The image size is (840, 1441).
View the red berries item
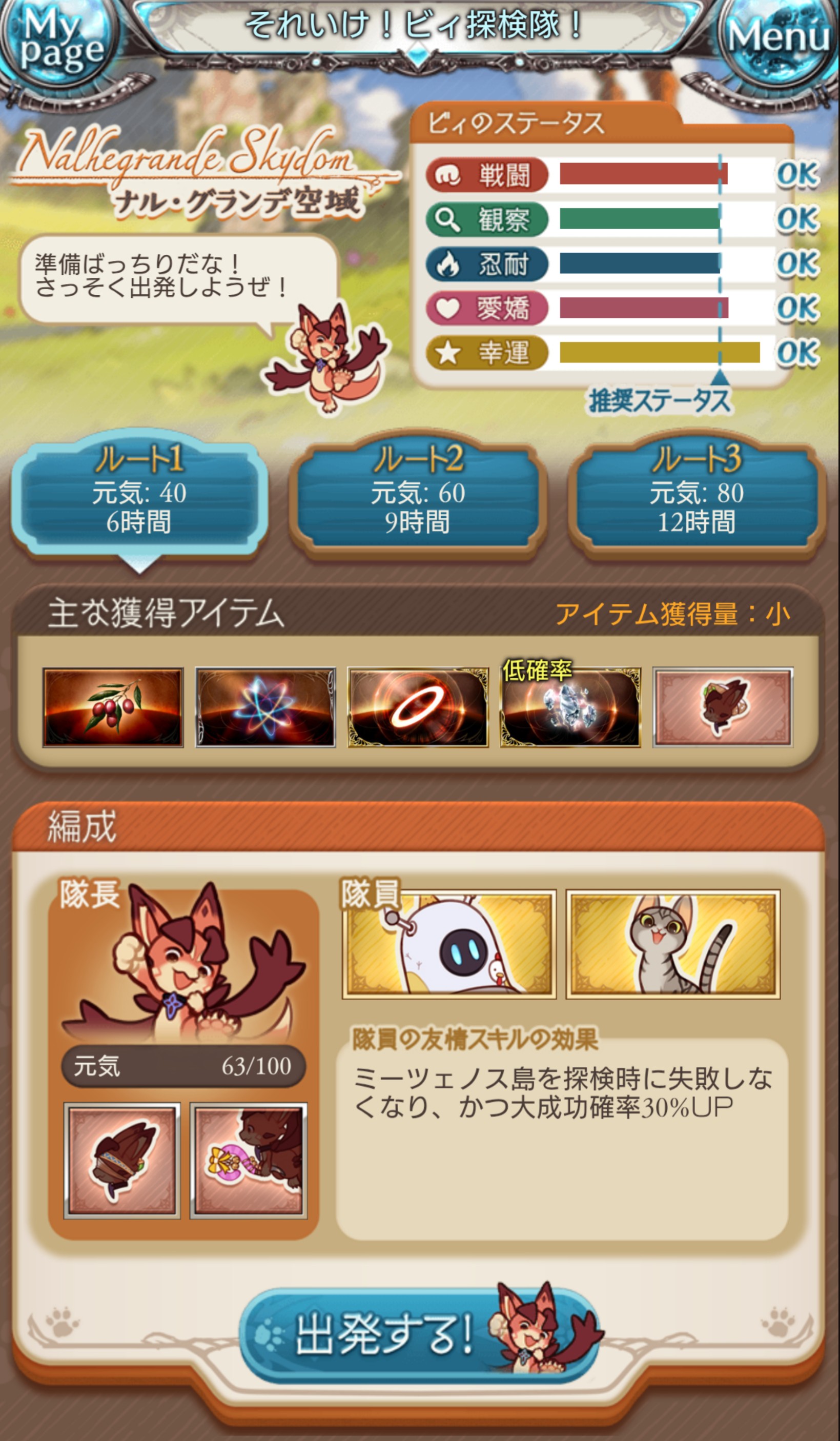(x=113, y=707)
